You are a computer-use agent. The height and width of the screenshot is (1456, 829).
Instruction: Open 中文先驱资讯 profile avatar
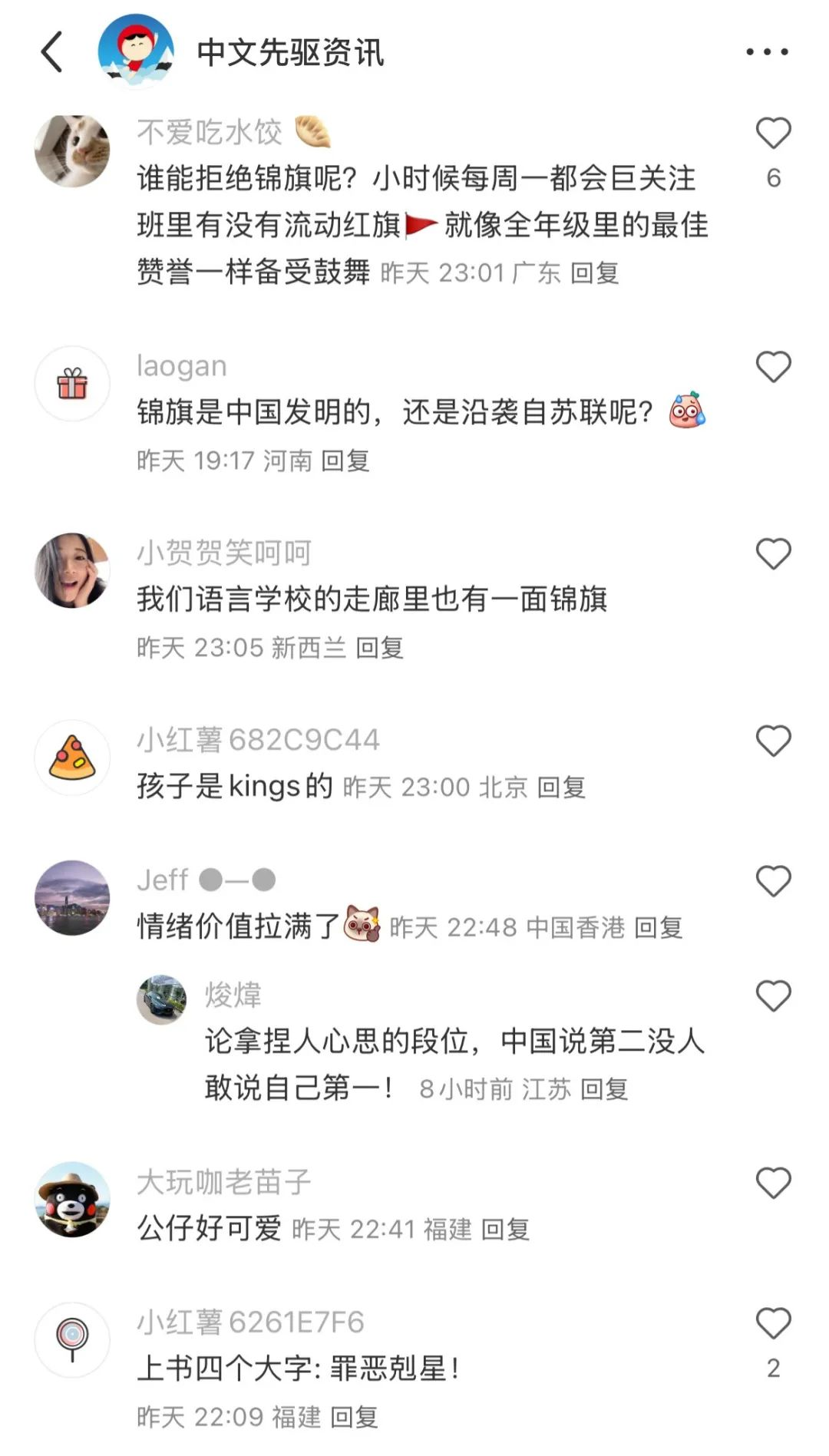coord(136,51)
